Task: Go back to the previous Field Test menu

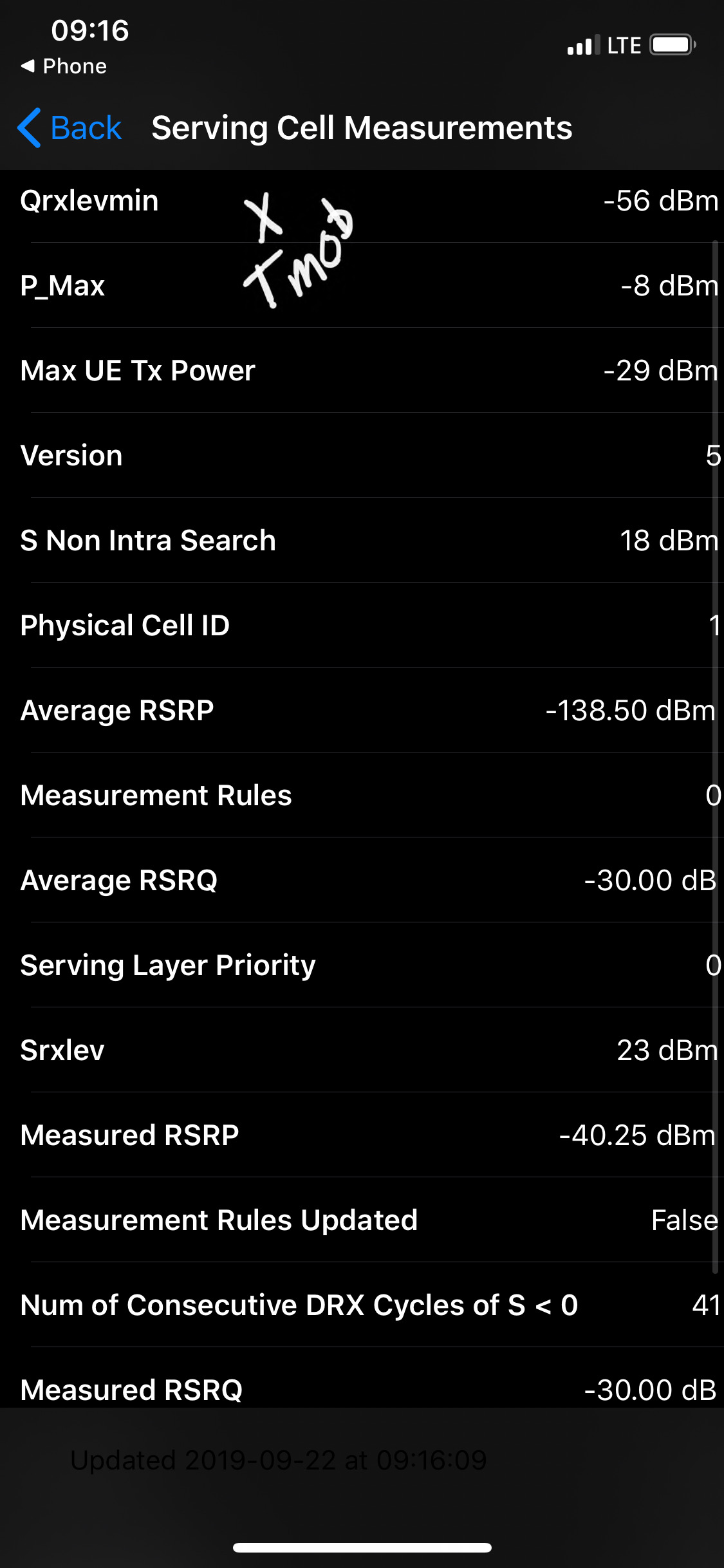Action: click(x=70, y=127)
